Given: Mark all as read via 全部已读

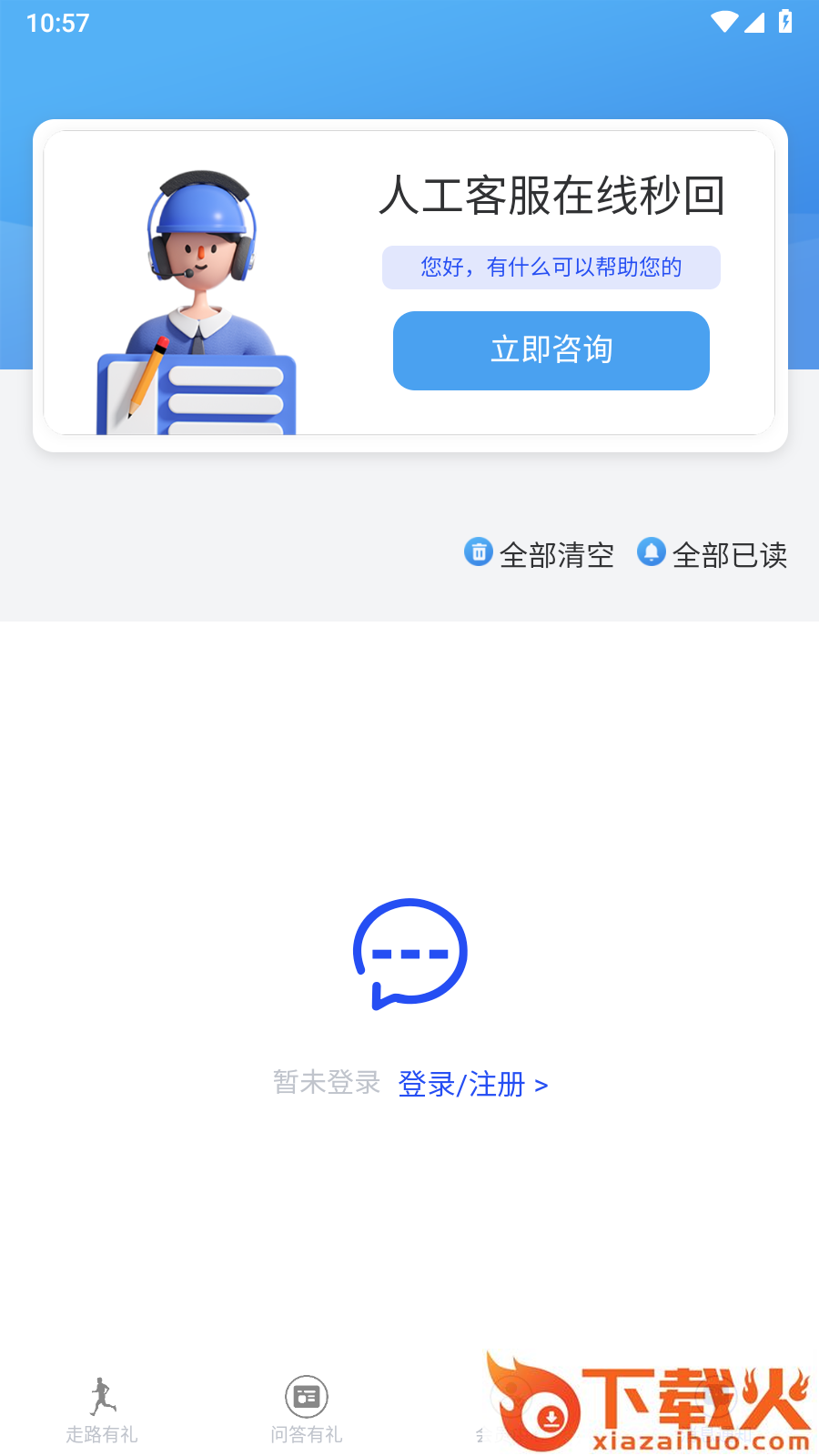Looking at the screenshot, I should click(x=713, y=554).
